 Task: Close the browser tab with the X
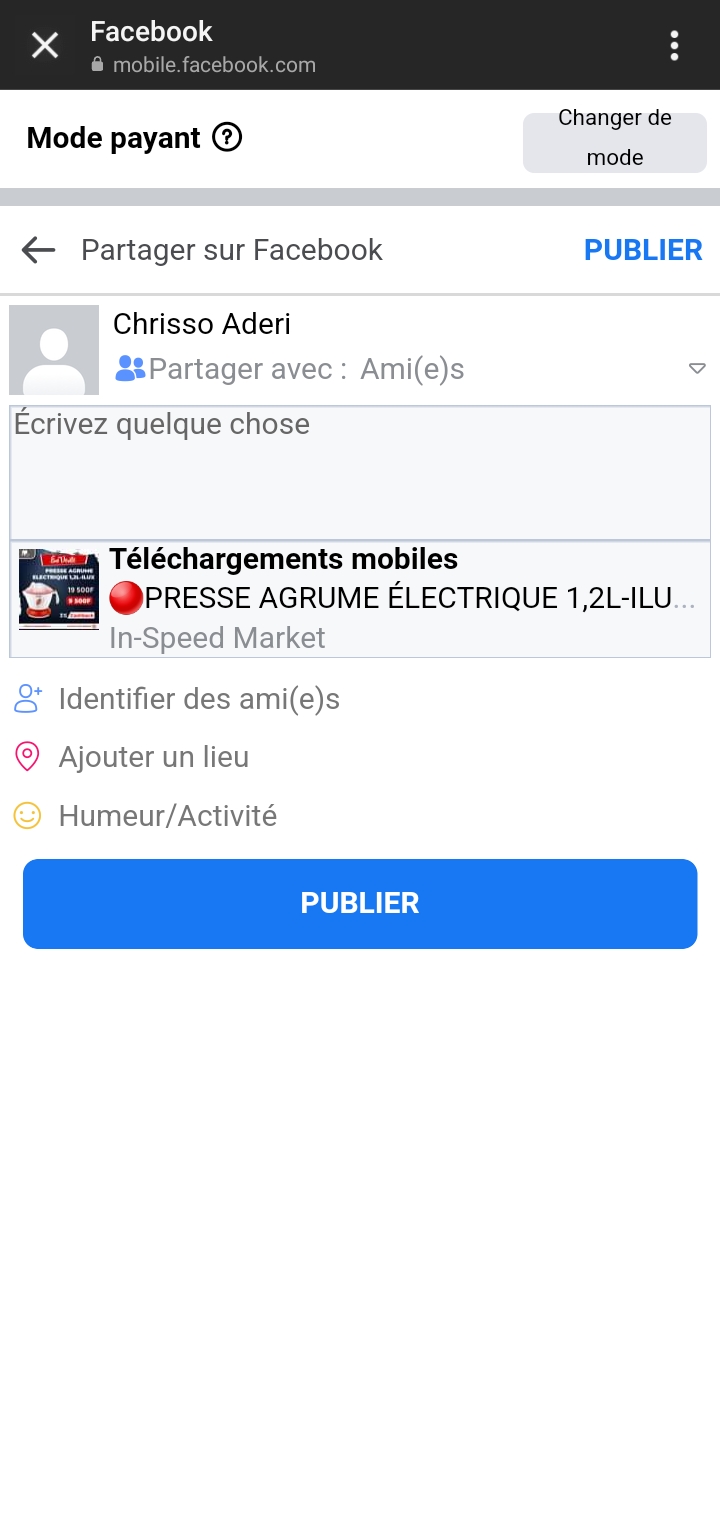coord(45,45)
